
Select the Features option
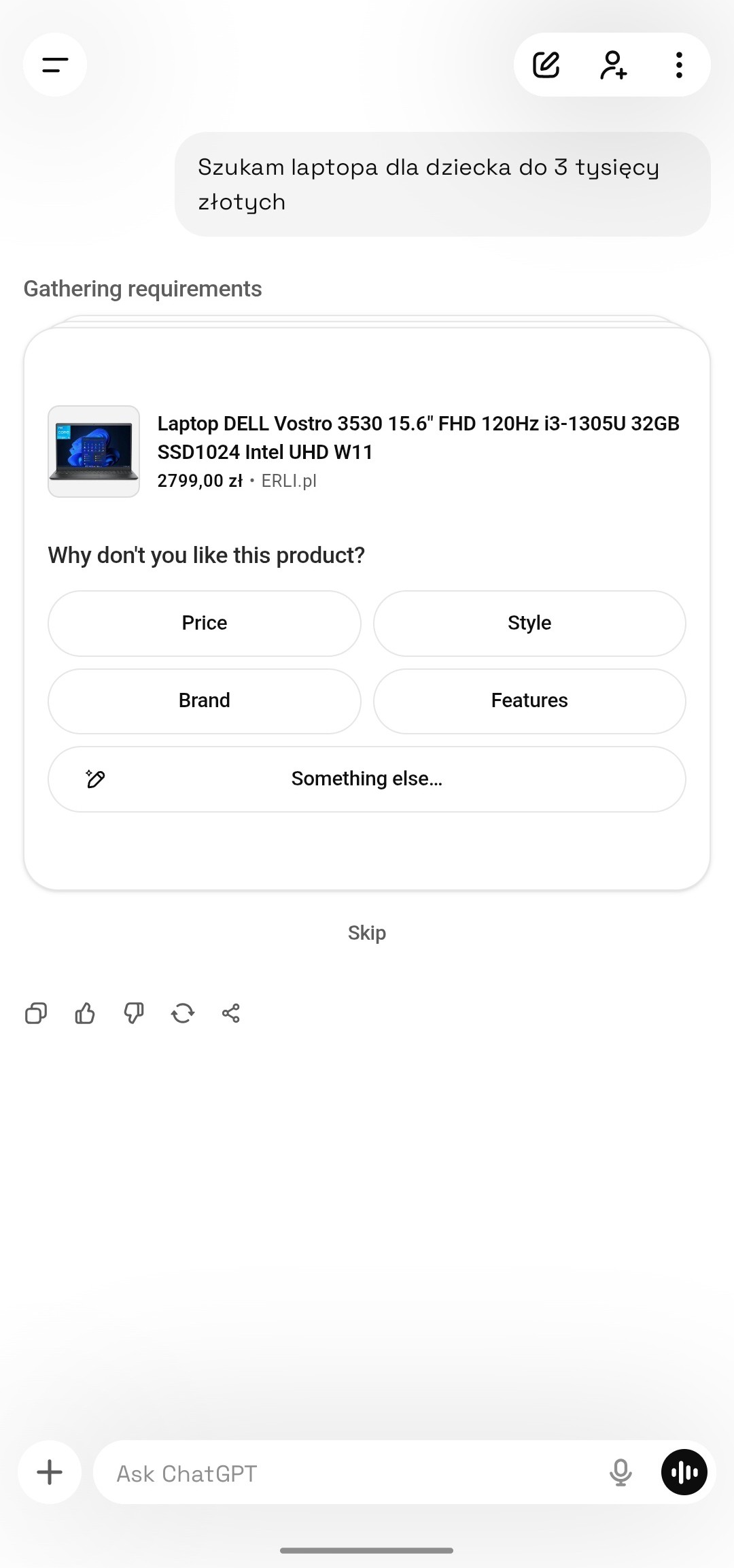click(x=529, y=700)
